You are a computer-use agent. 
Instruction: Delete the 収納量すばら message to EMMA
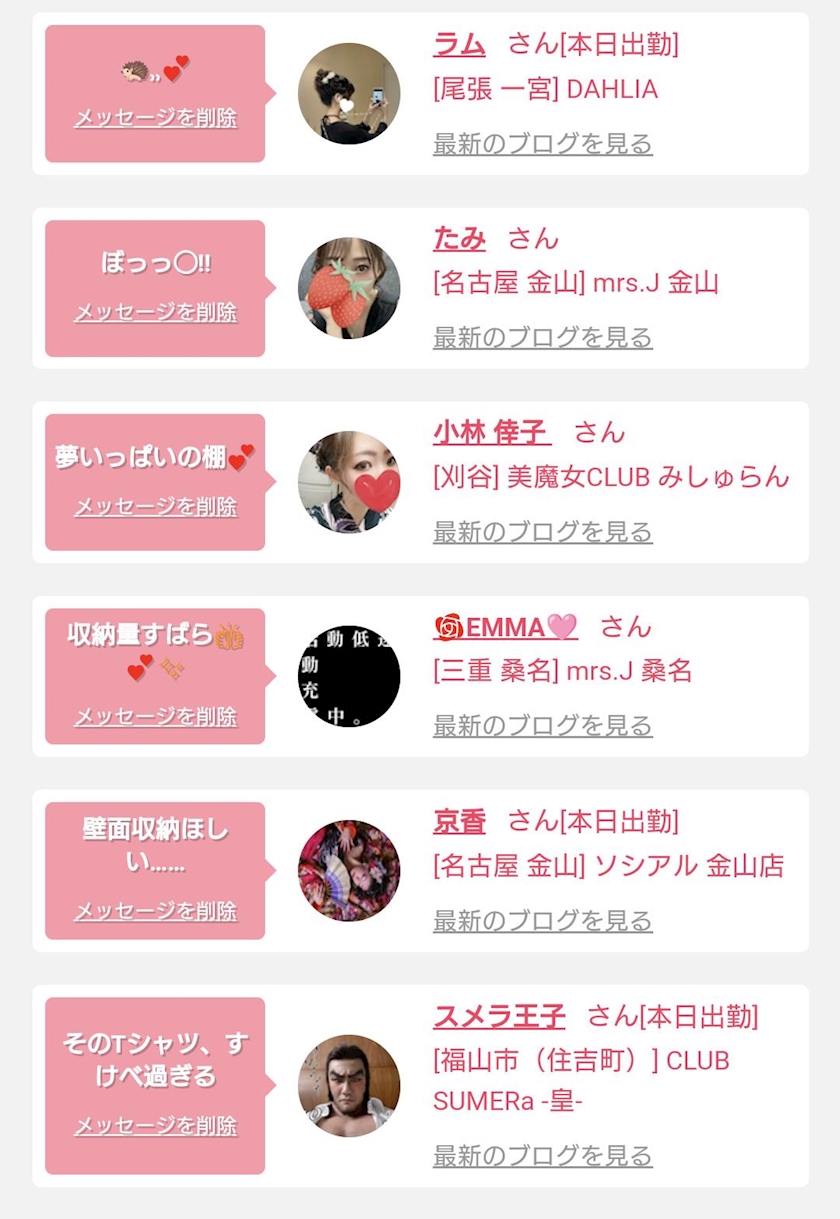pos(156,716)
